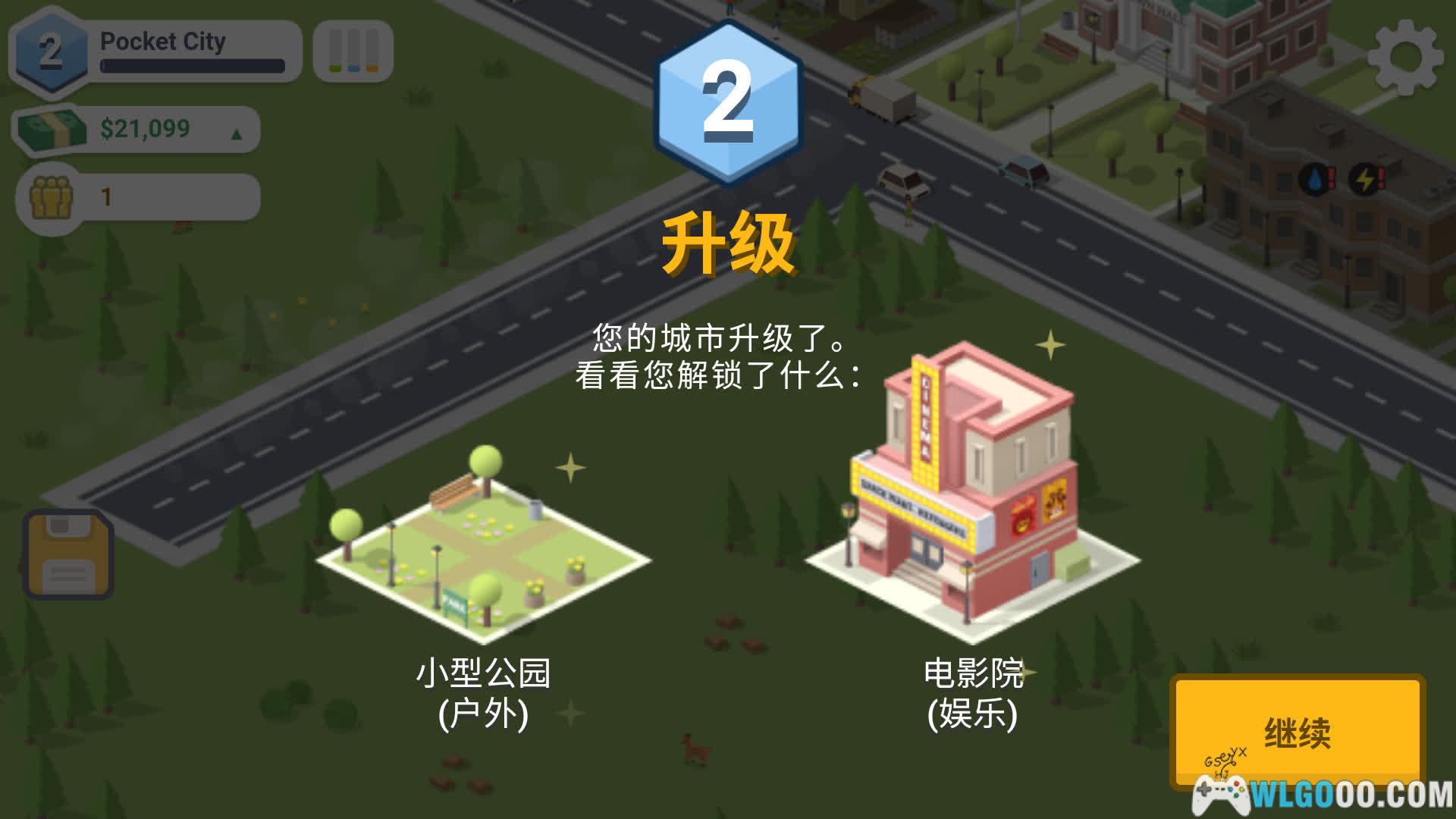Open the $21,099 money panel
Screen dimensions: 1456x819
(x=138, y=129)
